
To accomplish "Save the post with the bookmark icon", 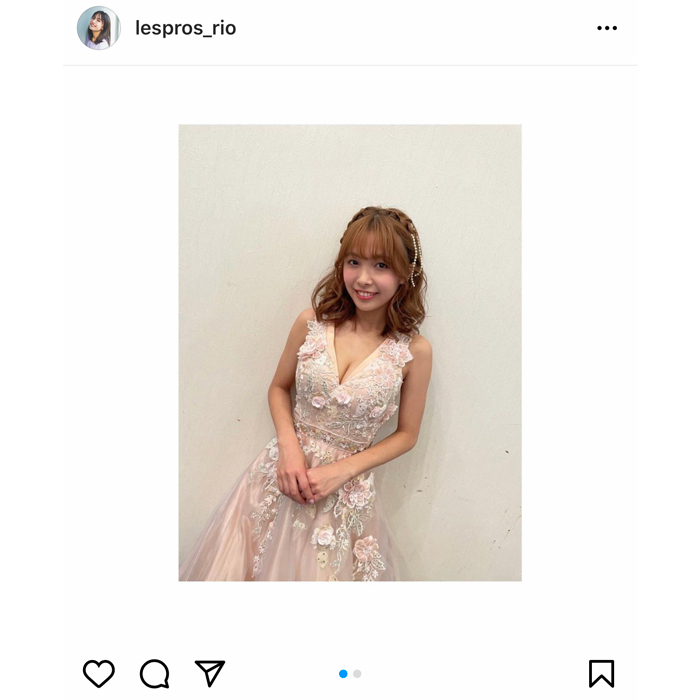I will coord(601,673).
